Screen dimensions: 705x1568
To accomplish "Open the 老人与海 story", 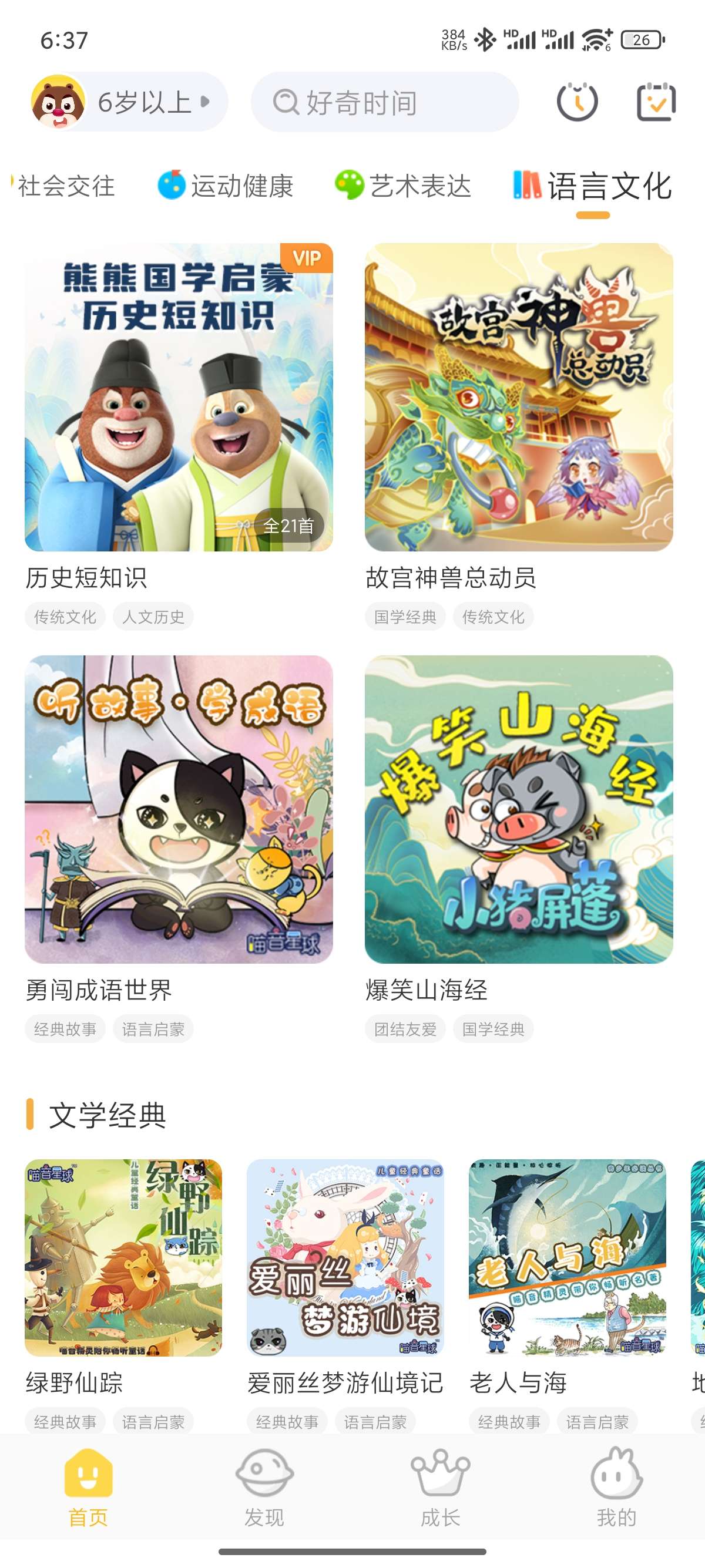I will pos(567,1257).
